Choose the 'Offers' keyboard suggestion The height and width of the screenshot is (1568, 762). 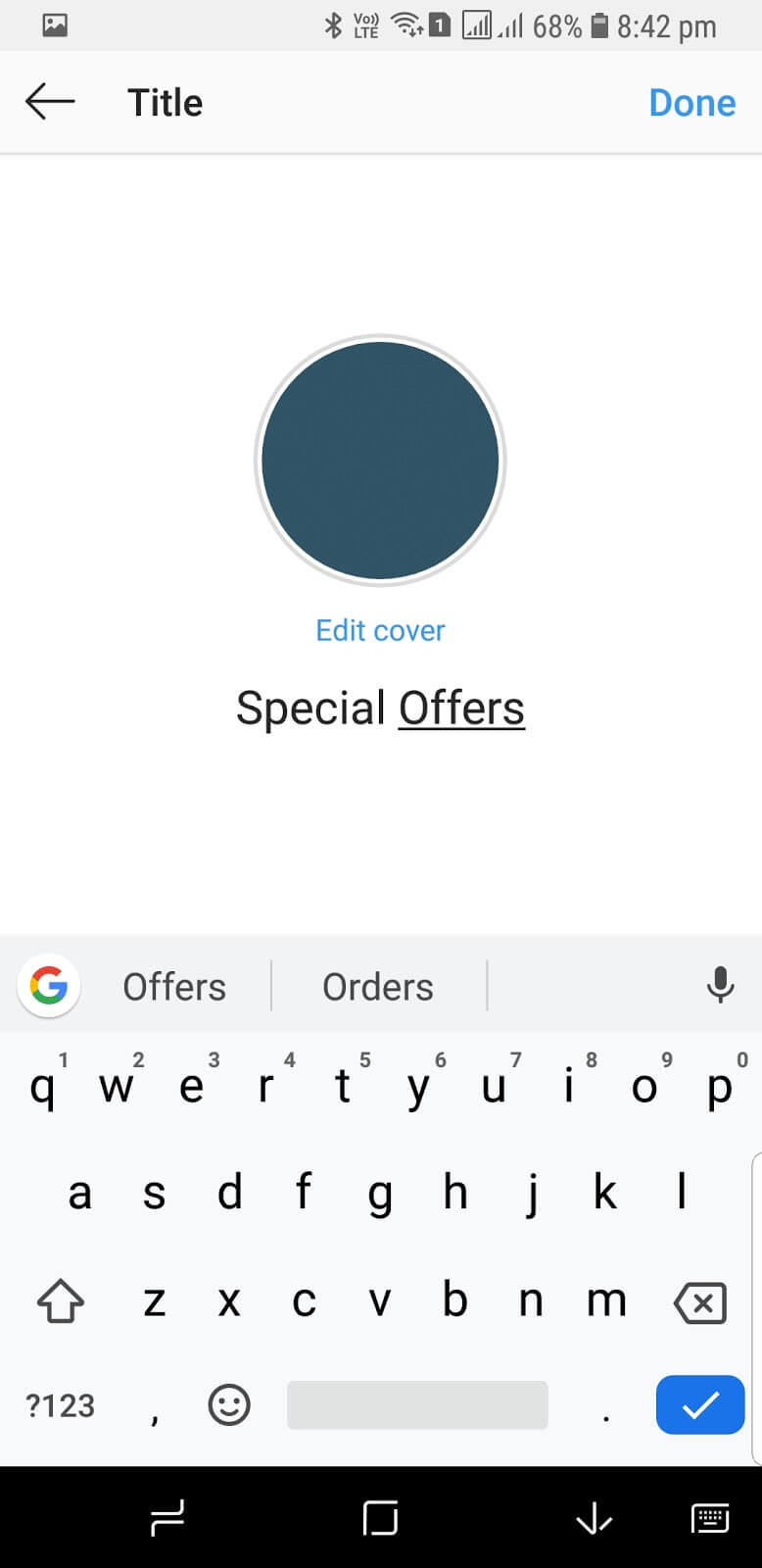(x=174, y=987)
